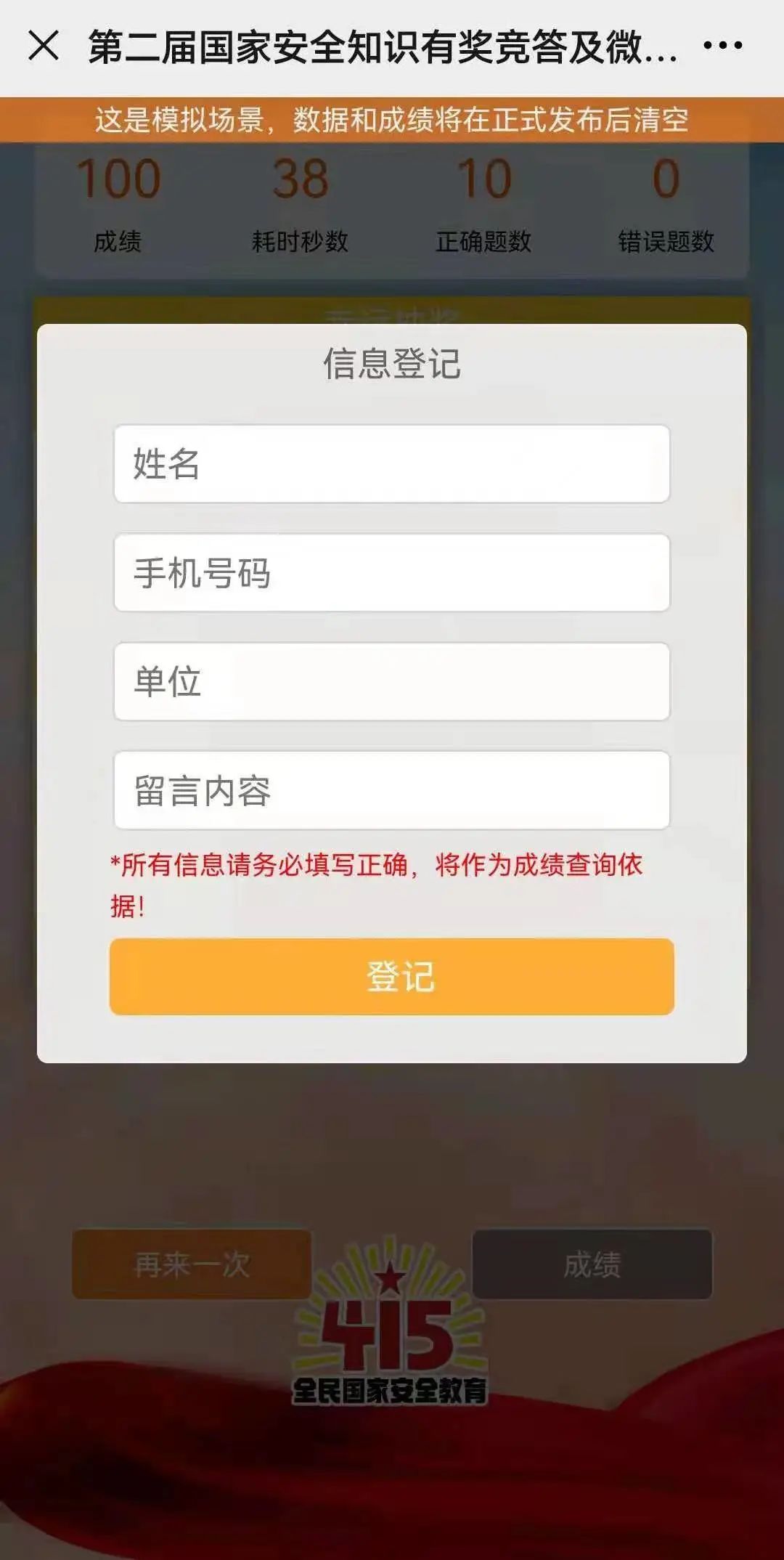
Task: Tap the 留言内容 message field
Action: [392, 791]
